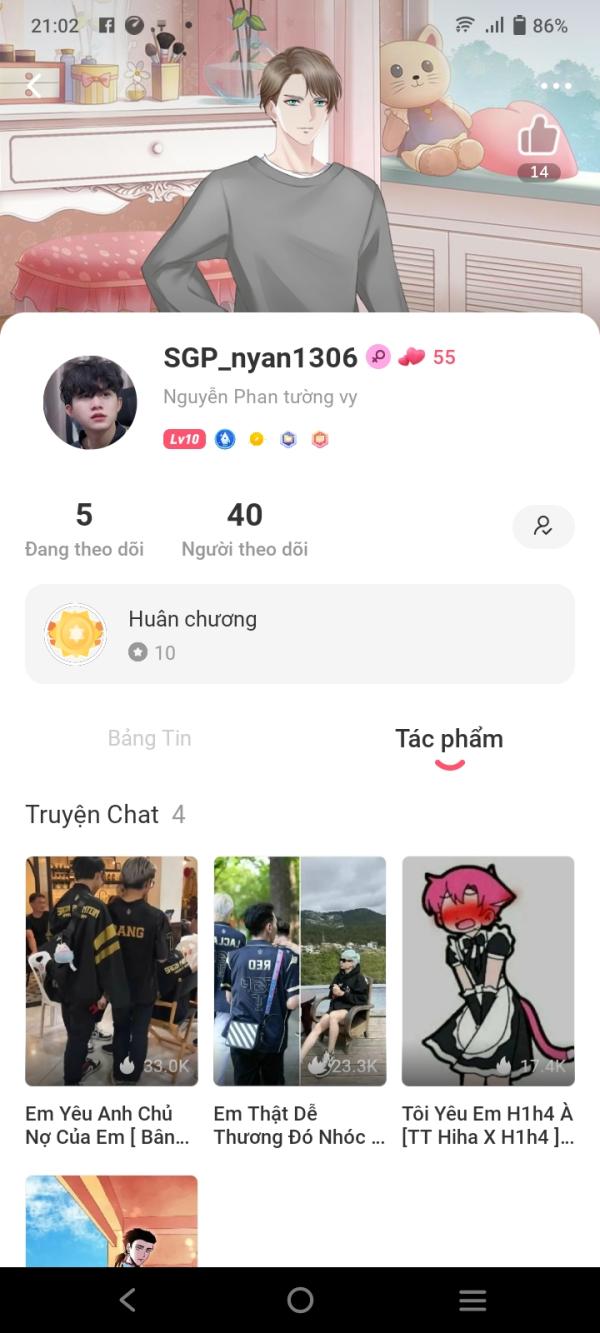Open the three-dot overflow menu

coord(556,86)
